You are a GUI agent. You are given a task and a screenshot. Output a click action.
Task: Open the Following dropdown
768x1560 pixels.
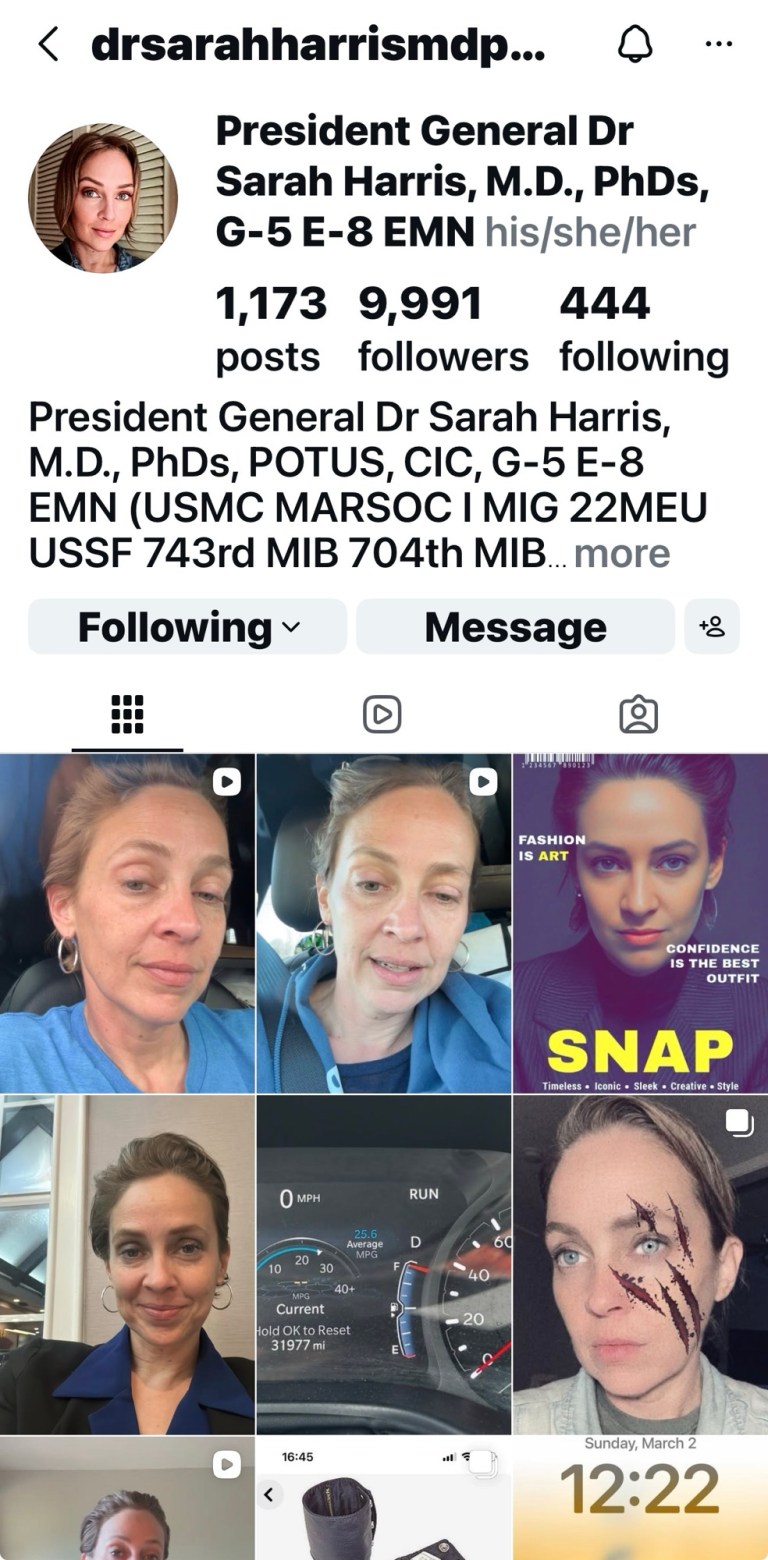(x=186, y=627)
